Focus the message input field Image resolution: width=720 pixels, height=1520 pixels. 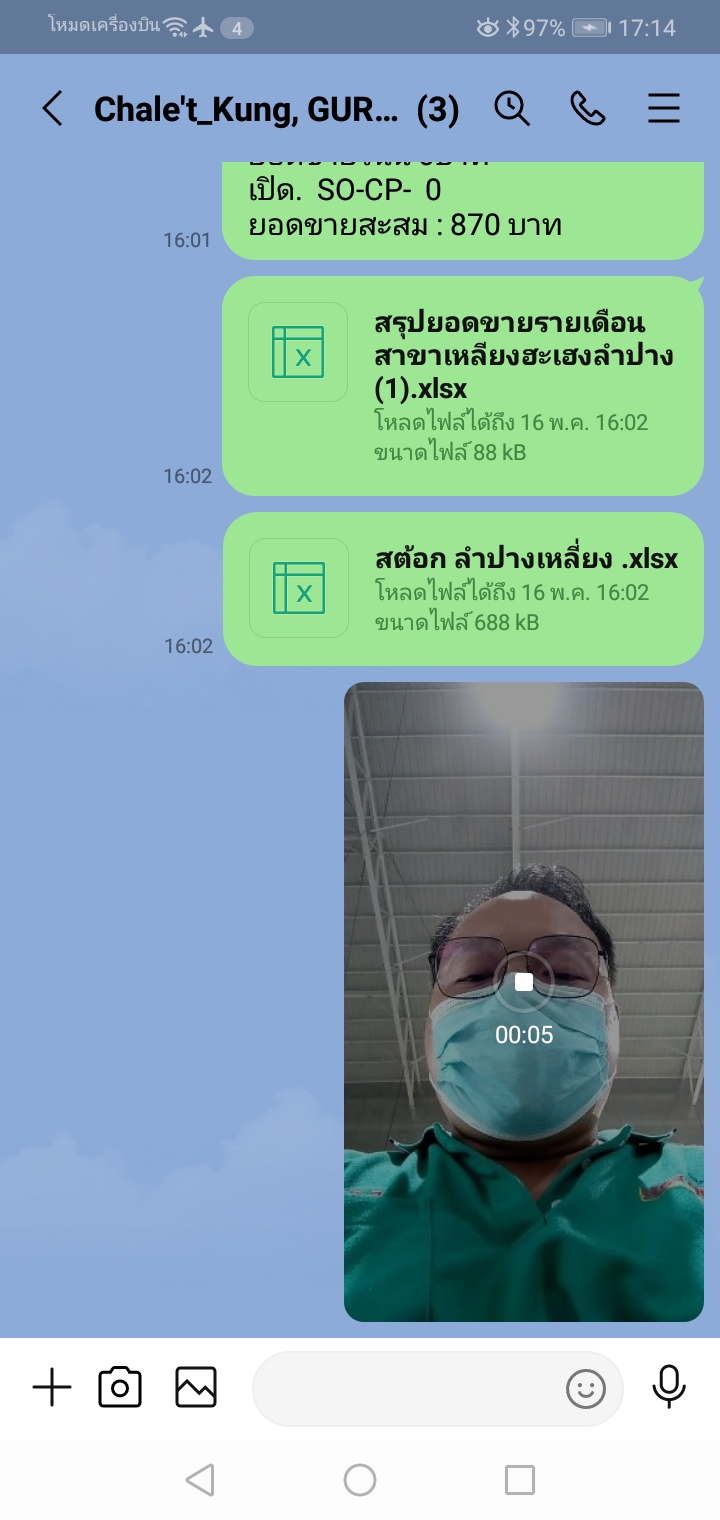(x=405, y=1388)
